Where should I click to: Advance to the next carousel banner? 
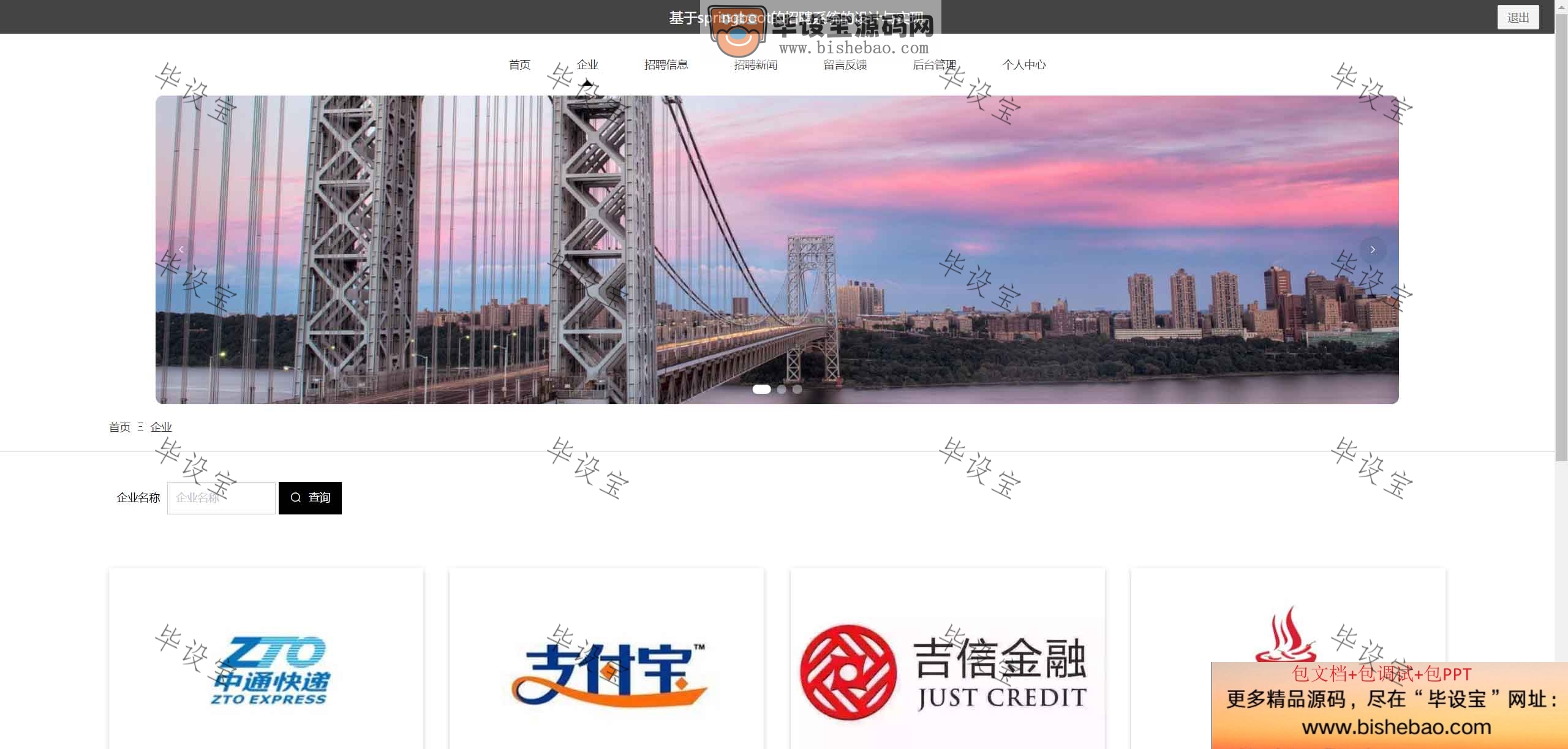pyautogui.click(x=1373, y=249)
